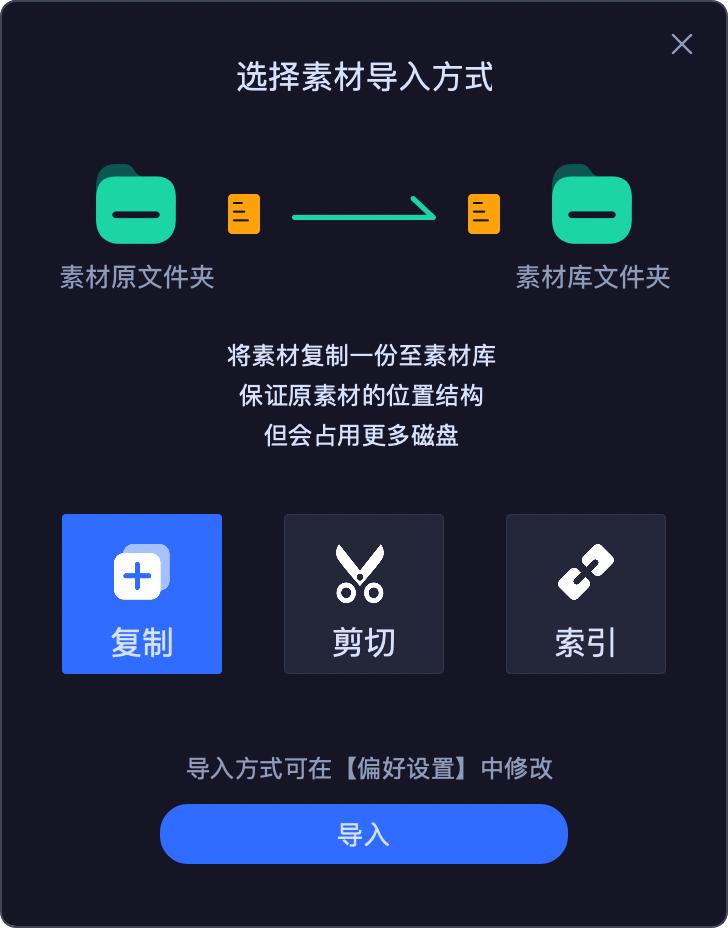Dismiss the dialog with the X button
Image resolution: width=728 pixels, height=928 pixels.
click(682, 44)
